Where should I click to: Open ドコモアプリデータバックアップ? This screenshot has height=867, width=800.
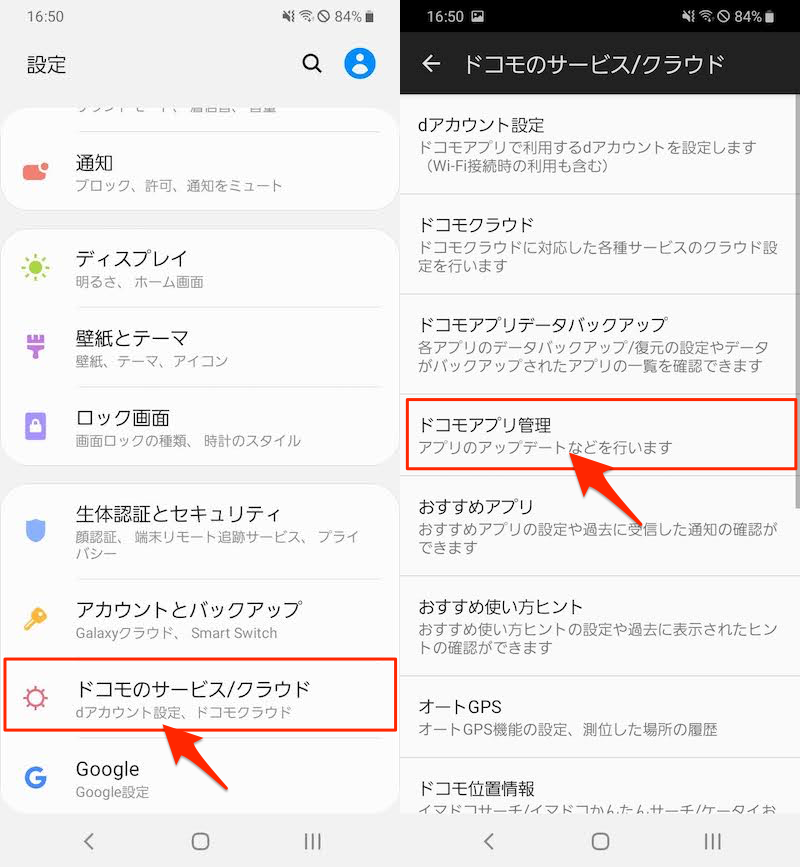598,345
